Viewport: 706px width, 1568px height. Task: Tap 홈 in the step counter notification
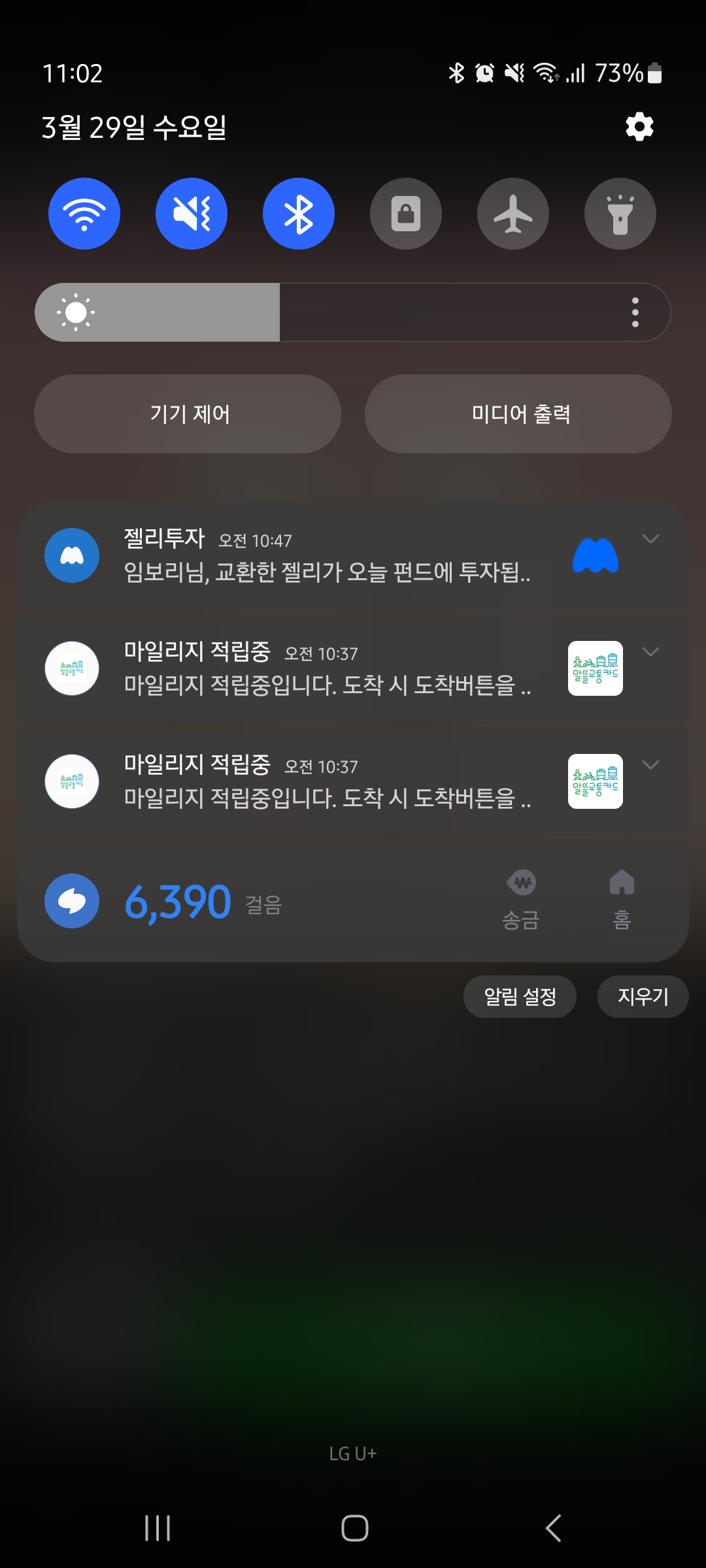coord(622,900)
